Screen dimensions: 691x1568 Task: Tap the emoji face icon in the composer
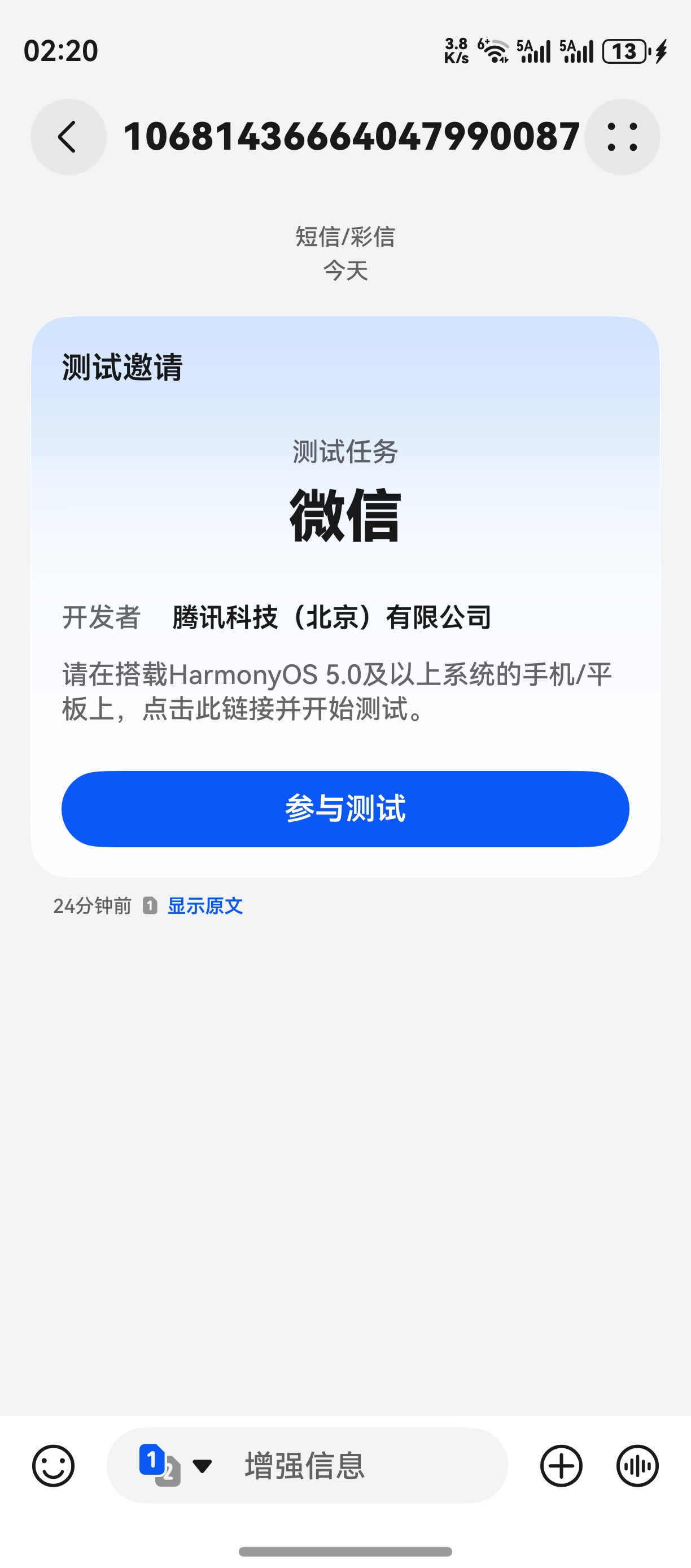tap(54, 1467)
